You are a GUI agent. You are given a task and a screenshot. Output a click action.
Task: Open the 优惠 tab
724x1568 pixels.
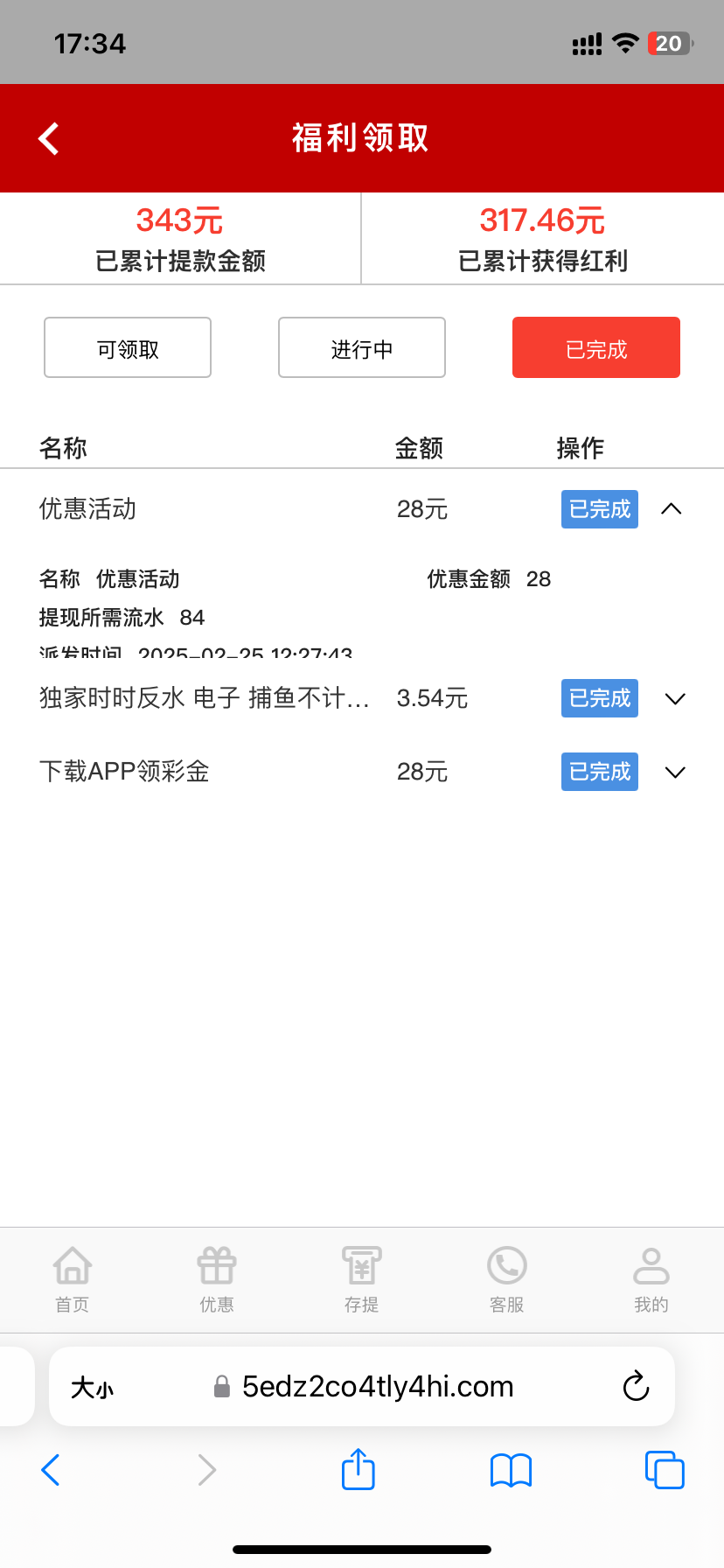click(217, 1279)
